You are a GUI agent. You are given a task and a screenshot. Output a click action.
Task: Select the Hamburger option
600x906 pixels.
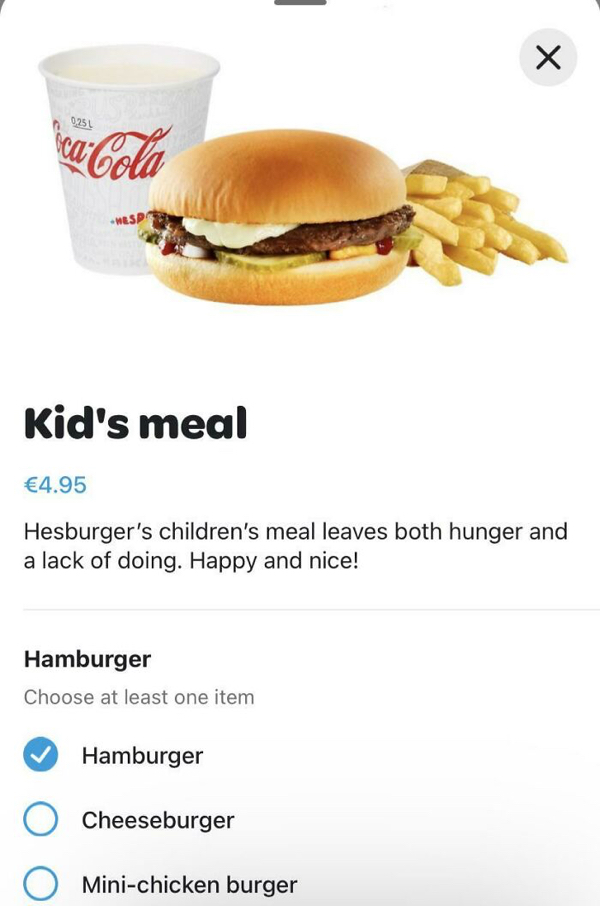pyautogui.click(x=41, y=756)
